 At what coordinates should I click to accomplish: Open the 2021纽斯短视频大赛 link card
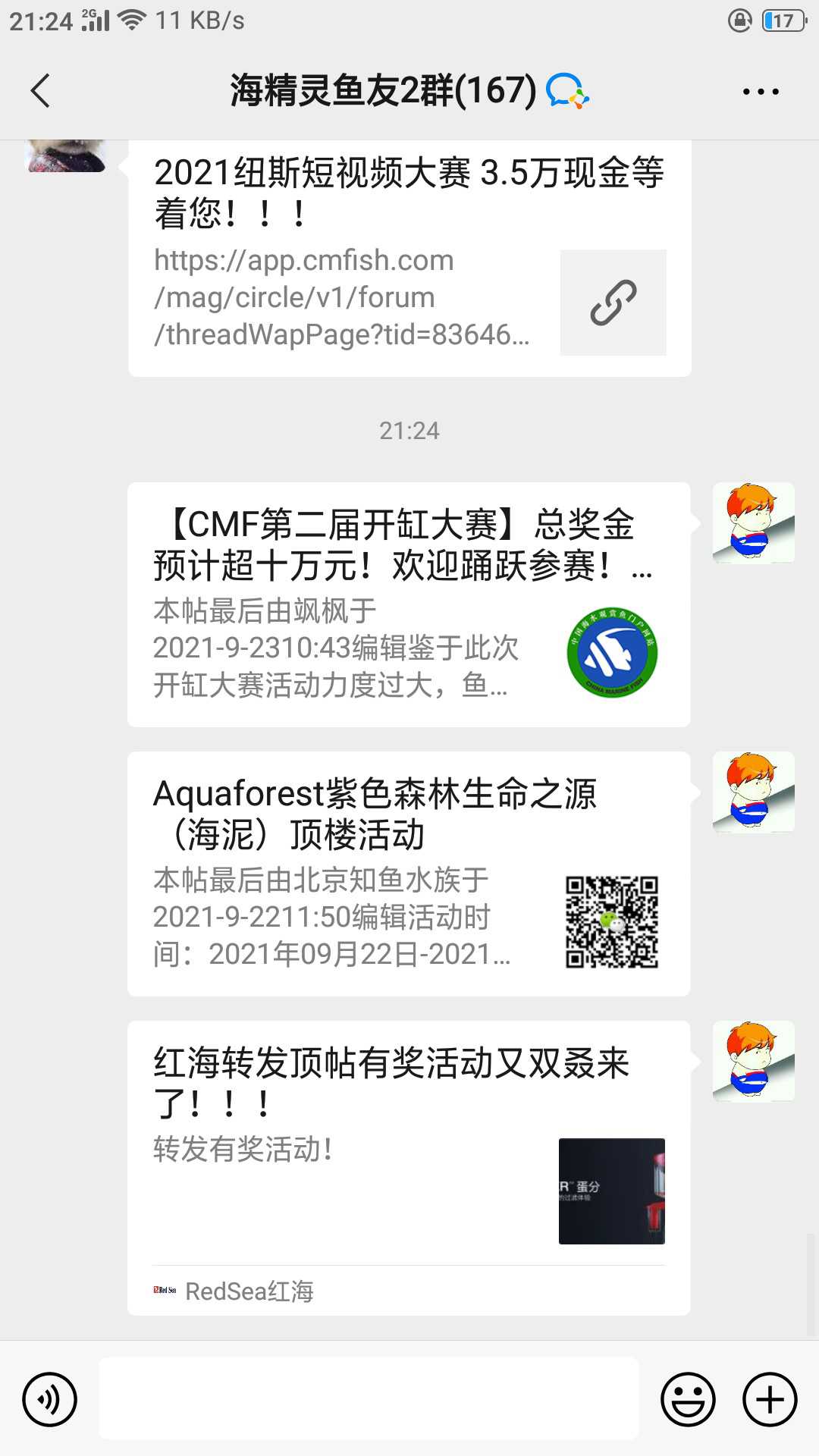pyautogui.click(x=409, y=258)
